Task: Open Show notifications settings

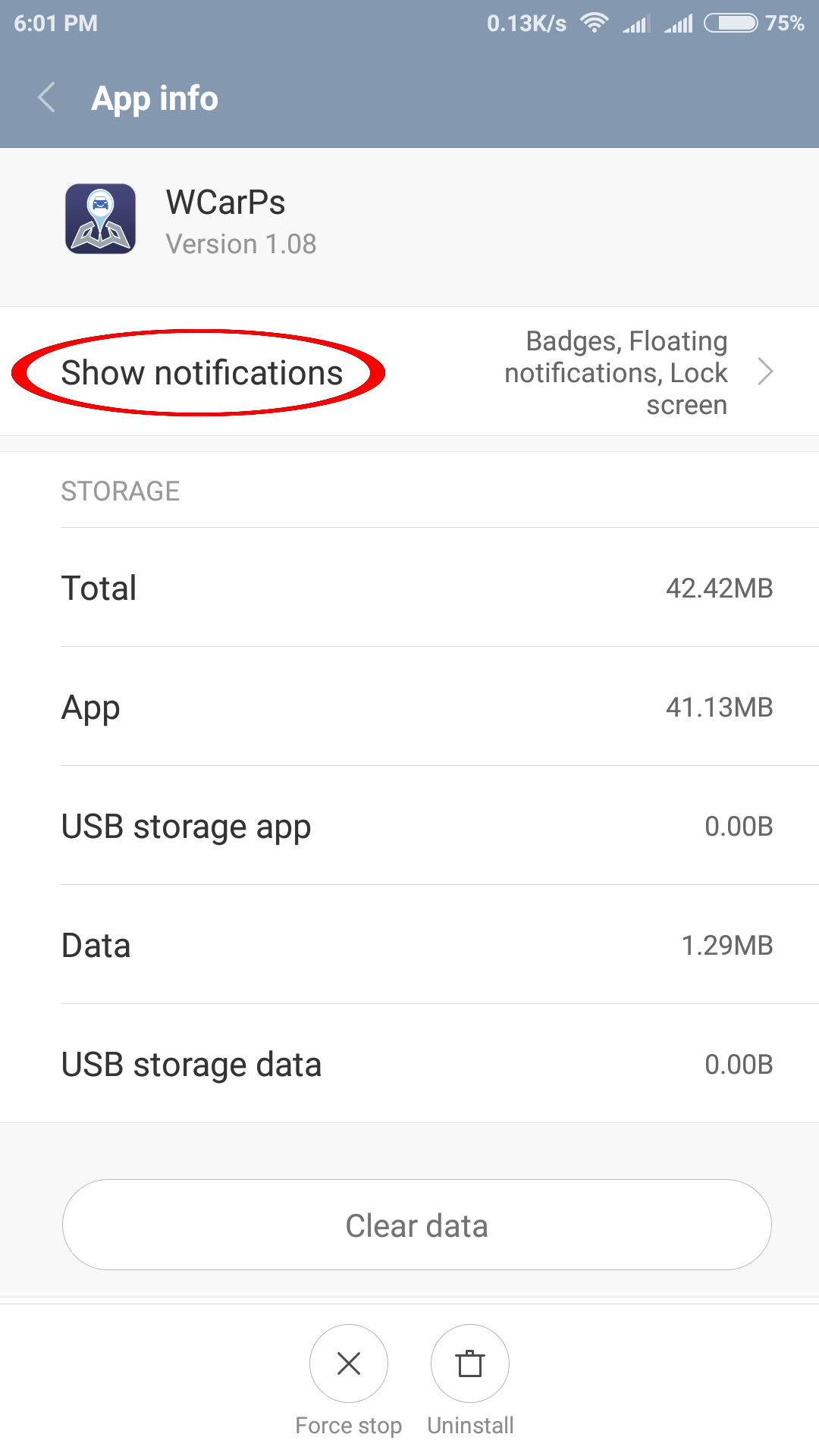Action: 409,372
